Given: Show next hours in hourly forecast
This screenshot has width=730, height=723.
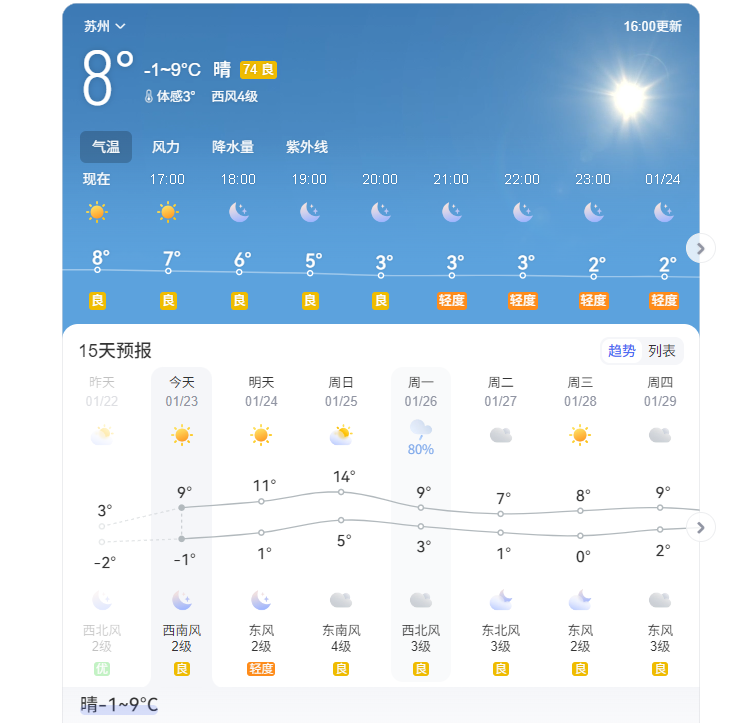Looking at the screenshot, I should 701,248.
